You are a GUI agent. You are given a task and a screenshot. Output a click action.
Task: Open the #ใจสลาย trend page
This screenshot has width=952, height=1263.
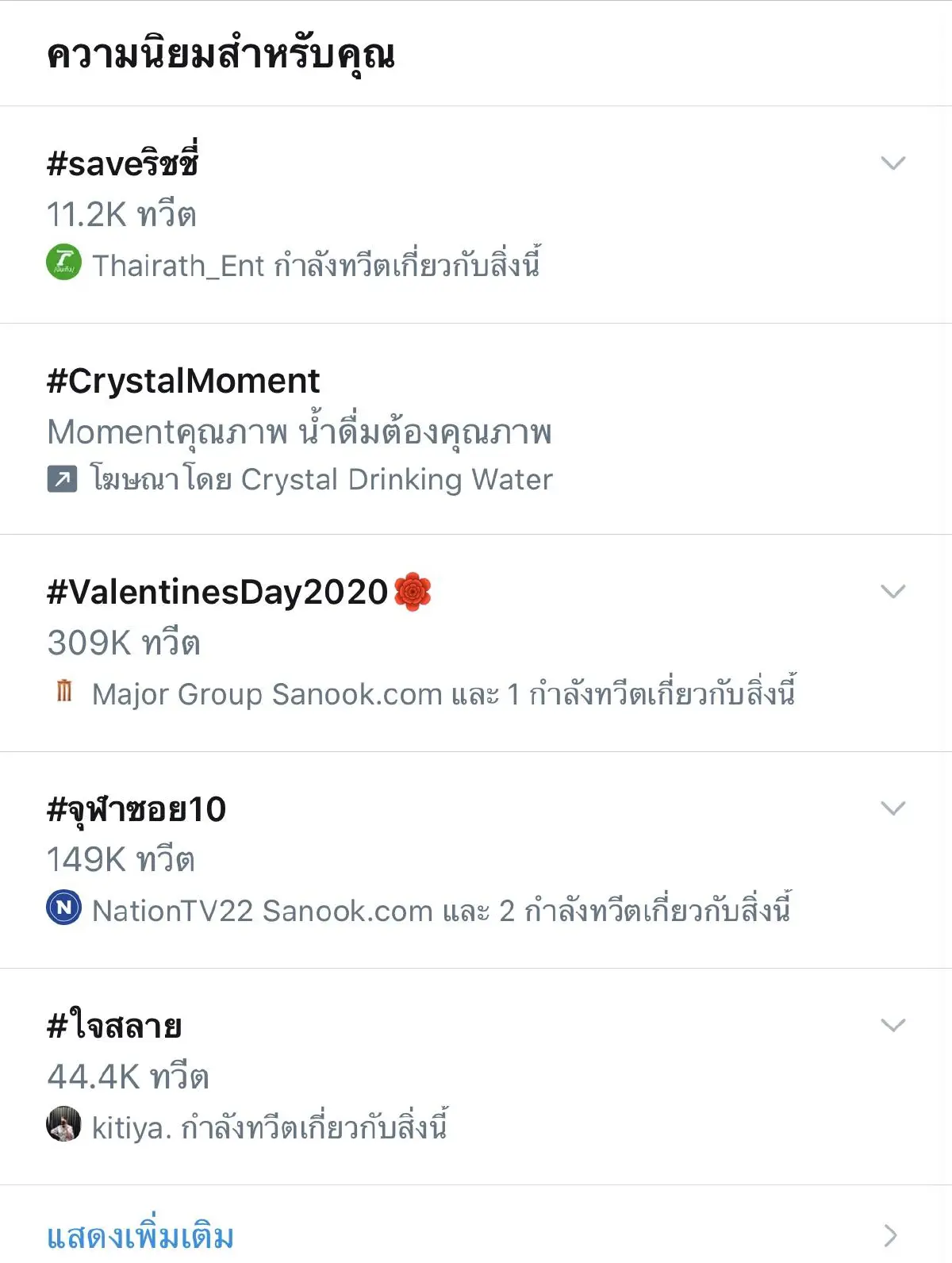(x=113, y=1026)
